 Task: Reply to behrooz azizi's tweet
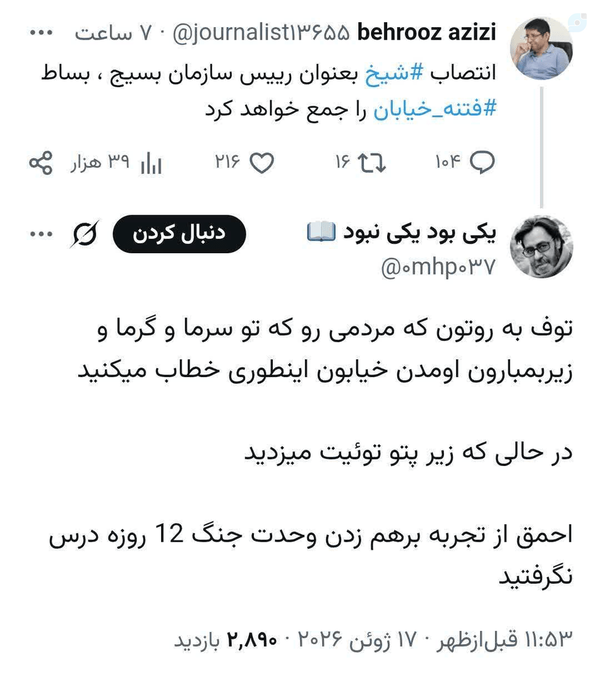[483, 163]
